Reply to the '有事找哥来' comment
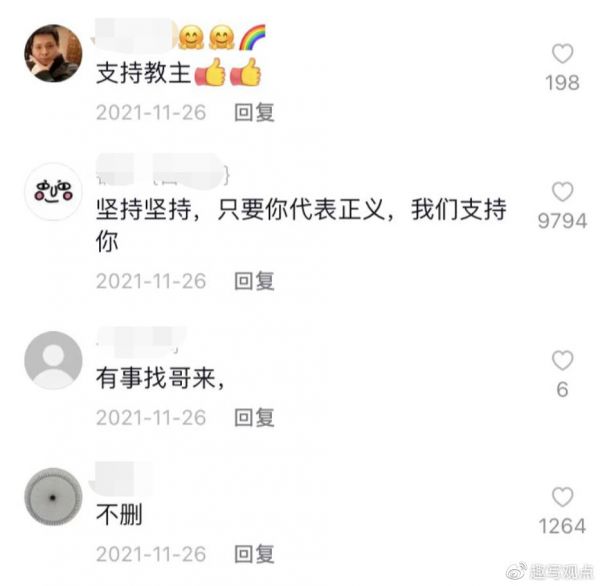Image resolution: width=600 pixels, height=586 pixels. click(x=254, y=416)
